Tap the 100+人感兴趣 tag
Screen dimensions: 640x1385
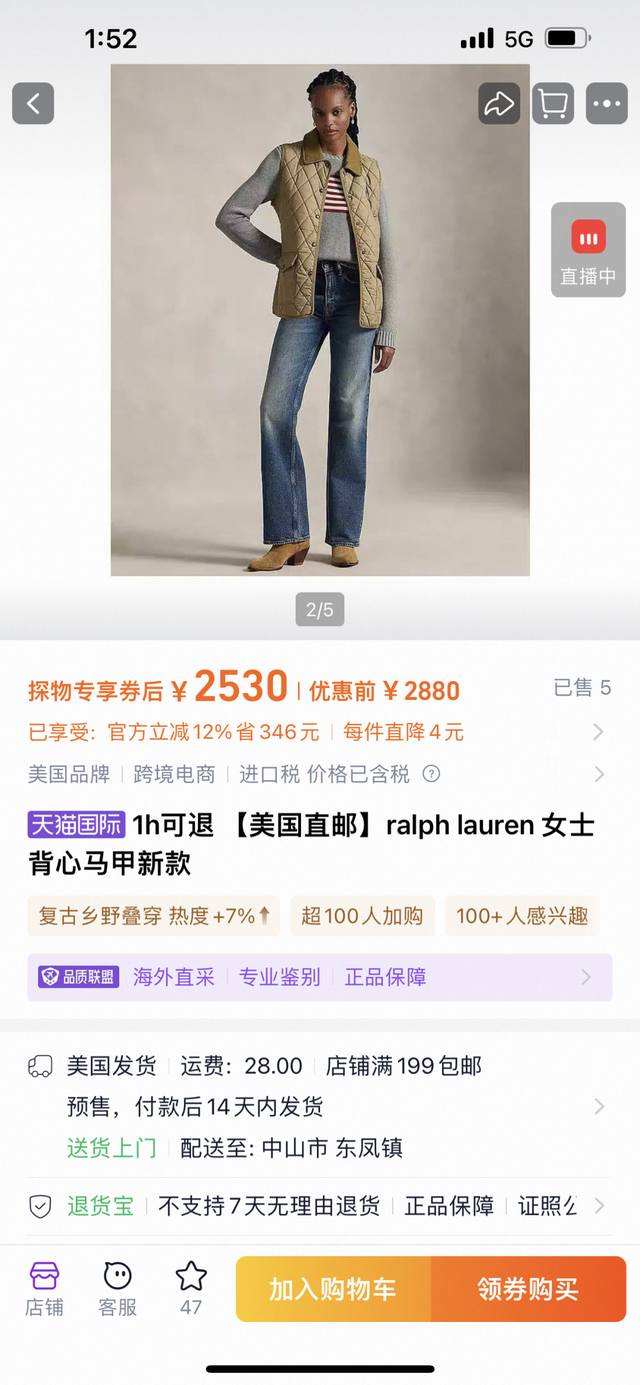(522, 915)
